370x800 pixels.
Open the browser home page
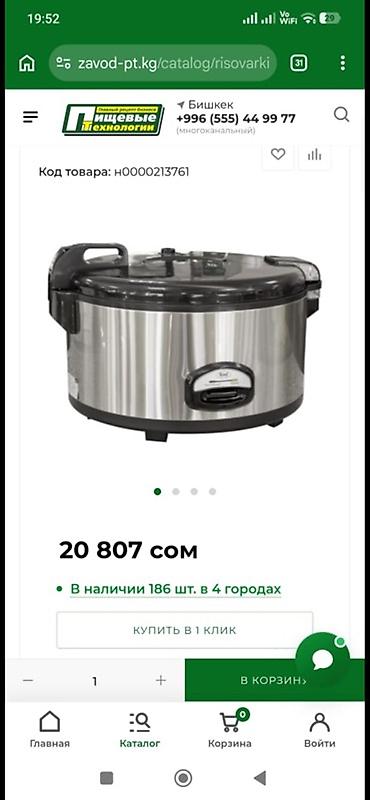tap(27, 63)
